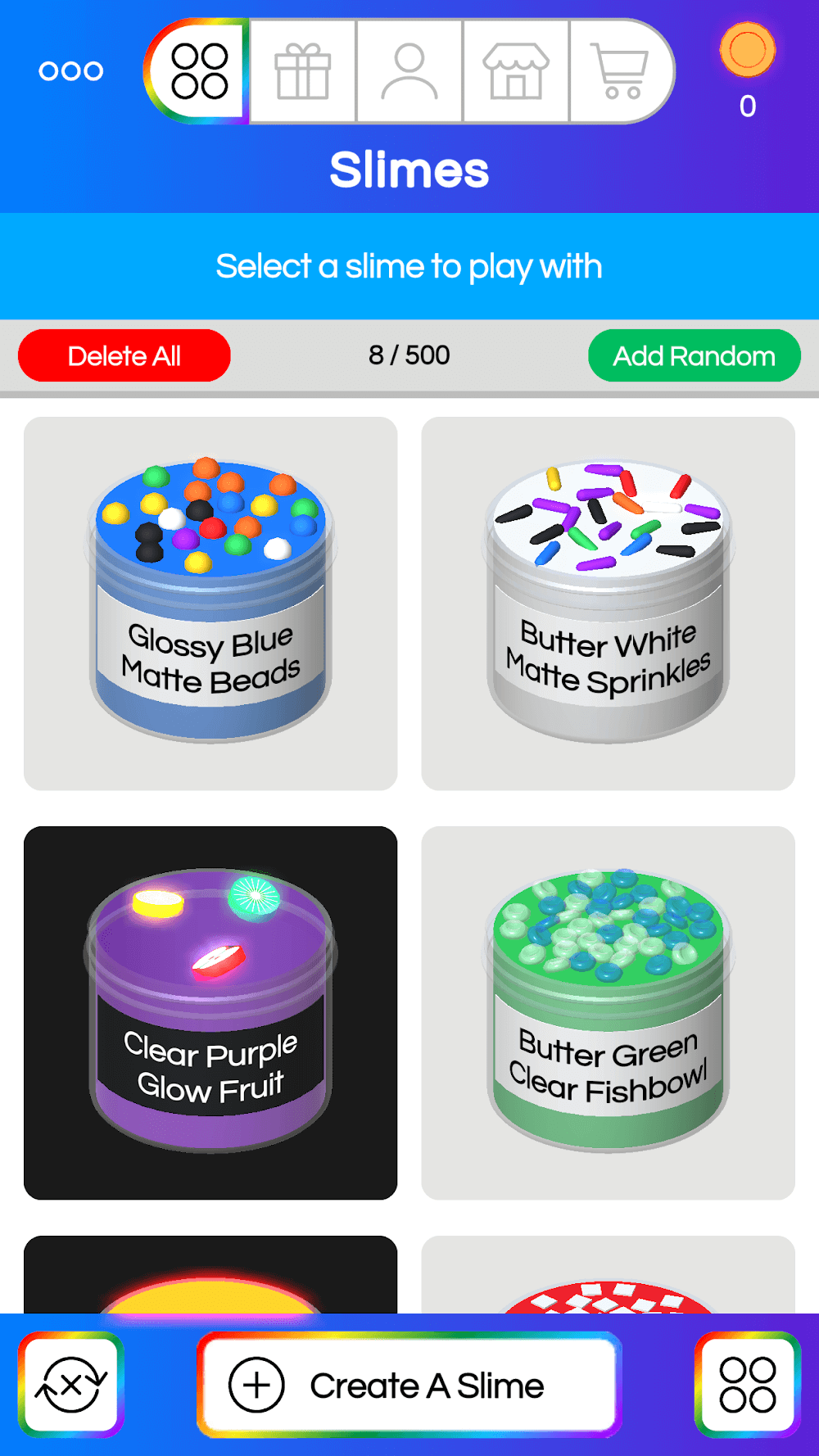819x1456 pixels.
Task: Select Glossy Blue Matte Beads slime
Action: pos(210,604)
